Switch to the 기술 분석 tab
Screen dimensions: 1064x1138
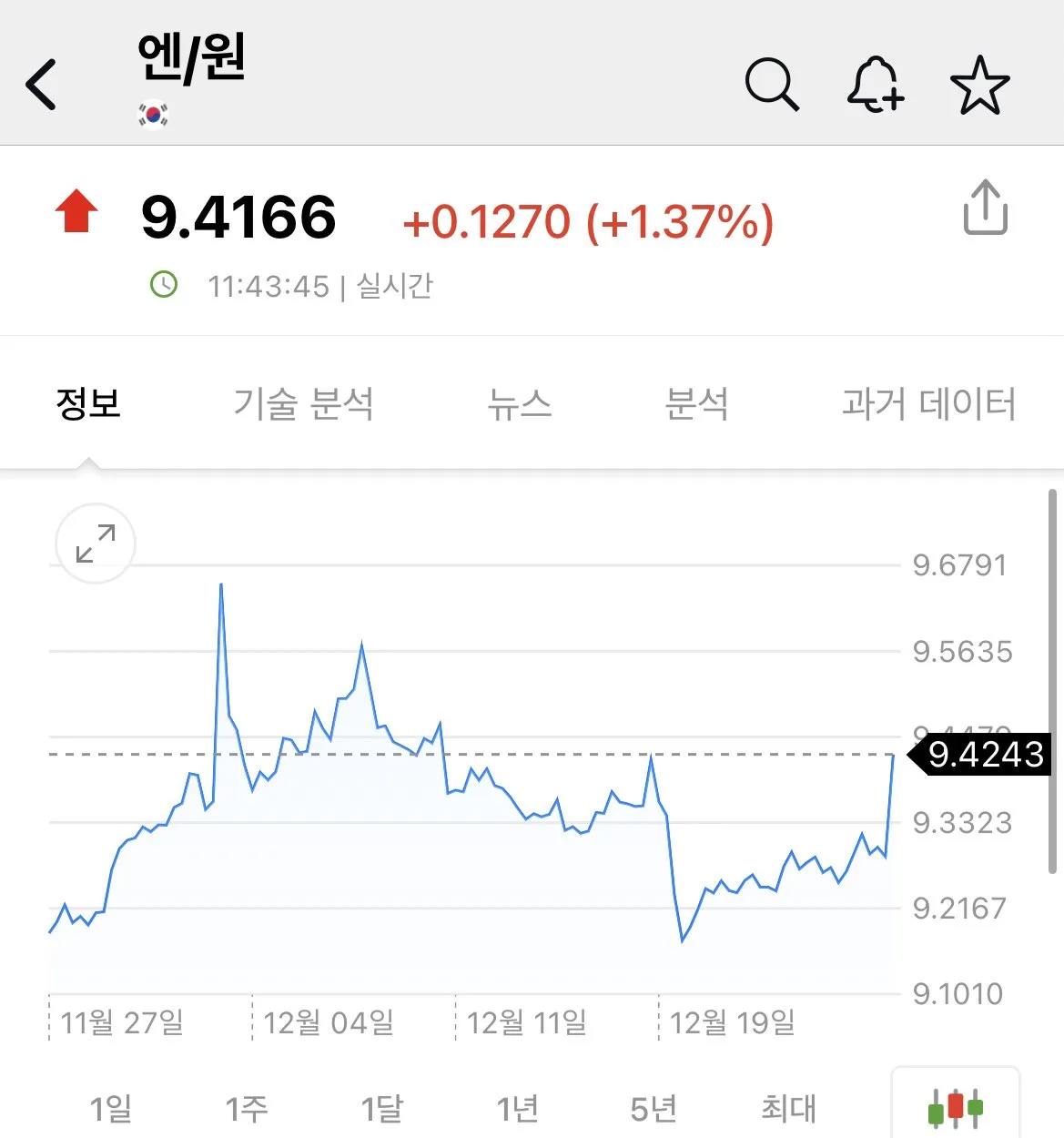pyautogui.click(x=303, y=403)
